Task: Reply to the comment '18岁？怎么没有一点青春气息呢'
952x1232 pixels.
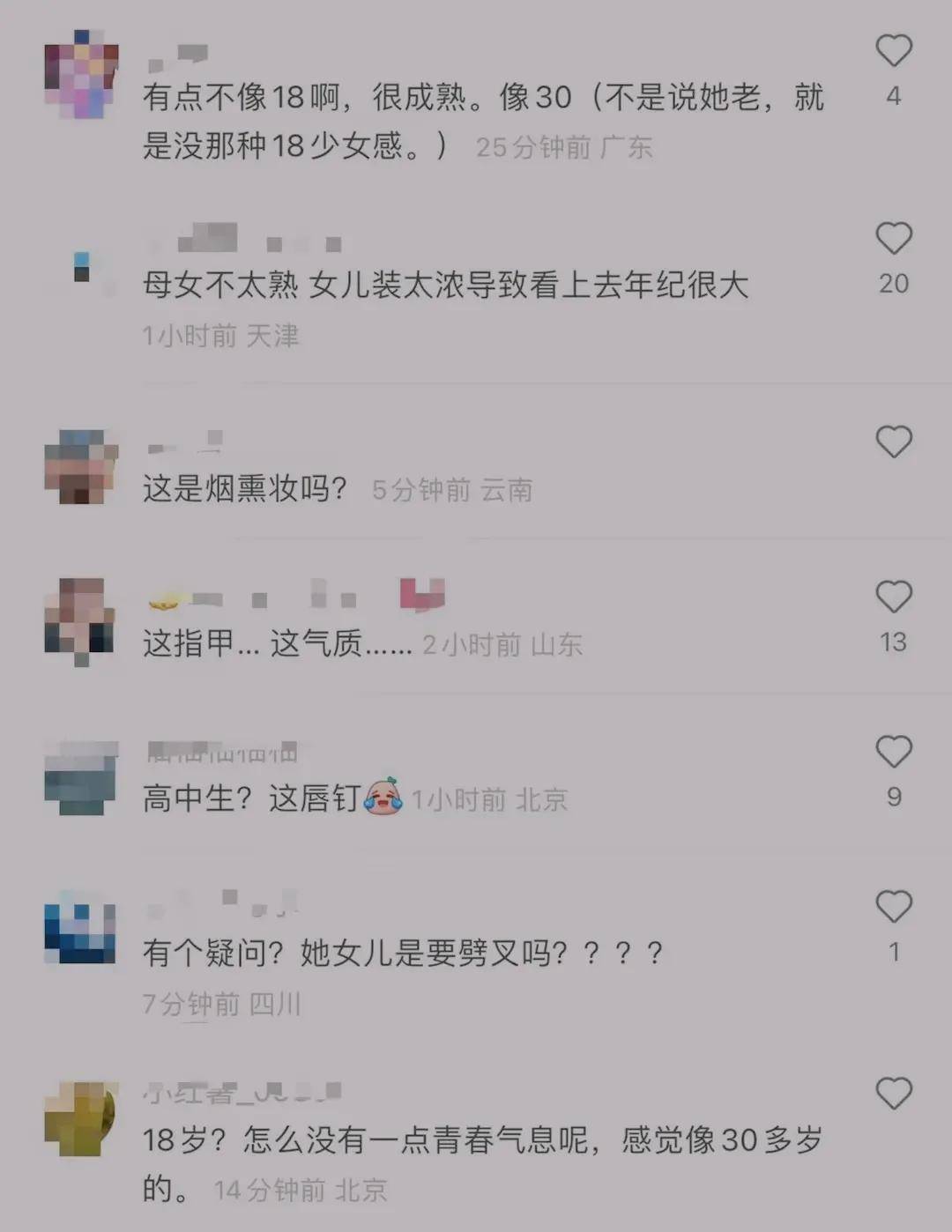Action: (x=482, y=1140)
